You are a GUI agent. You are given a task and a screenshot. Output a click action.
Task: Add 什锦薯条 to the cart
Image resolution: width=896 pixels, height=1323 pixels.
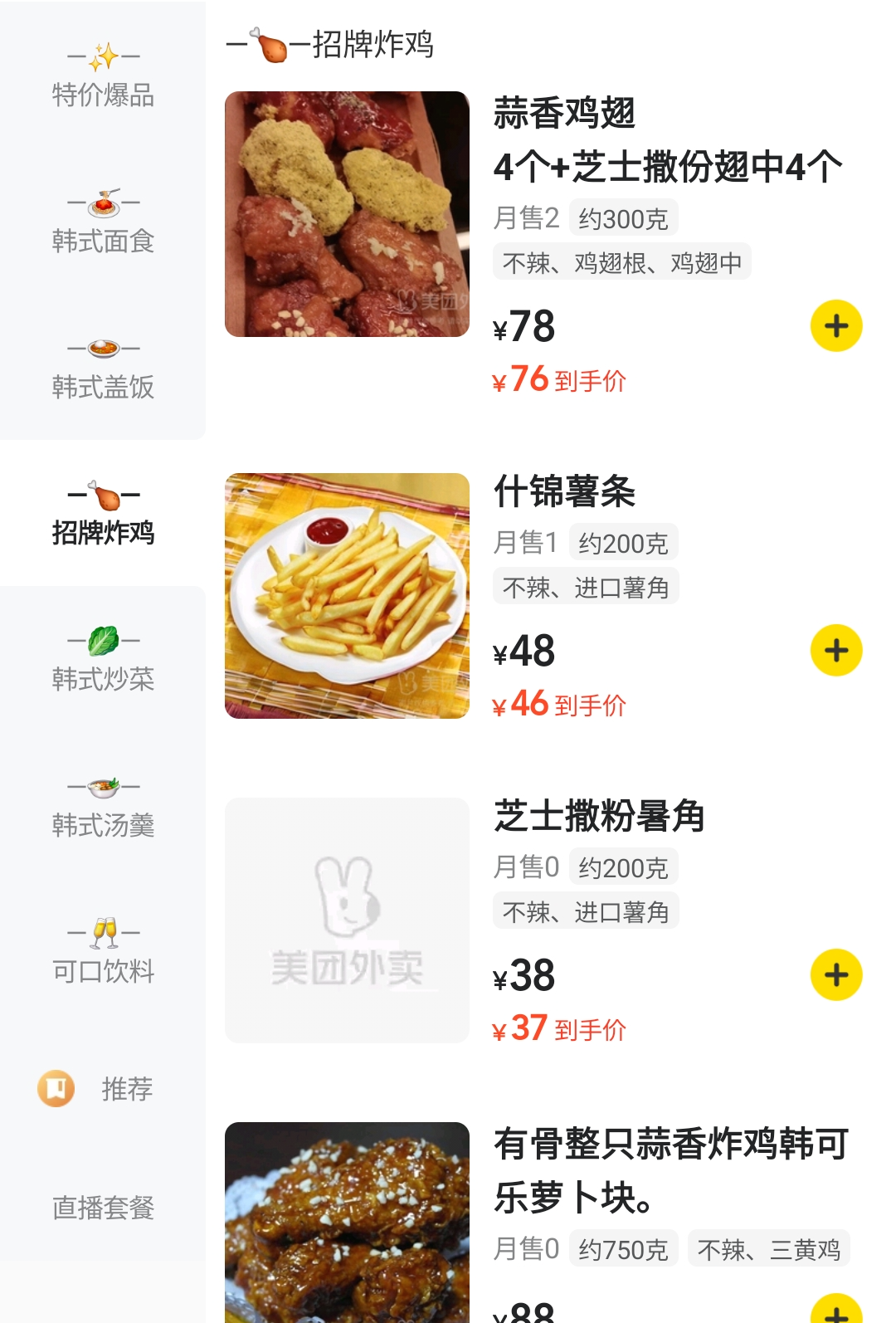(x=836, y=650)
